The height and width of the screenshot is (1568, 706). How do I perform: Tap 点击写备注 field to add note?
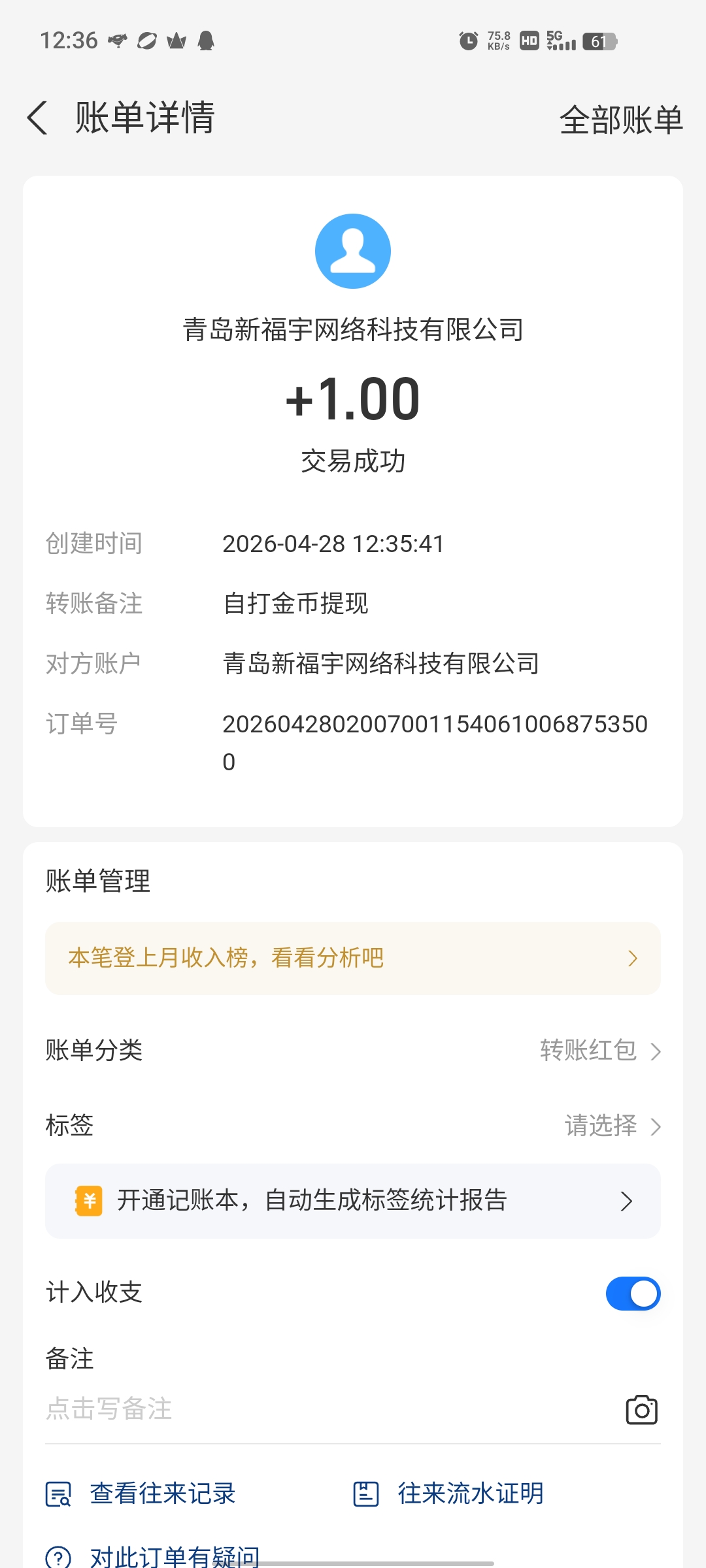pos(261,1409)
